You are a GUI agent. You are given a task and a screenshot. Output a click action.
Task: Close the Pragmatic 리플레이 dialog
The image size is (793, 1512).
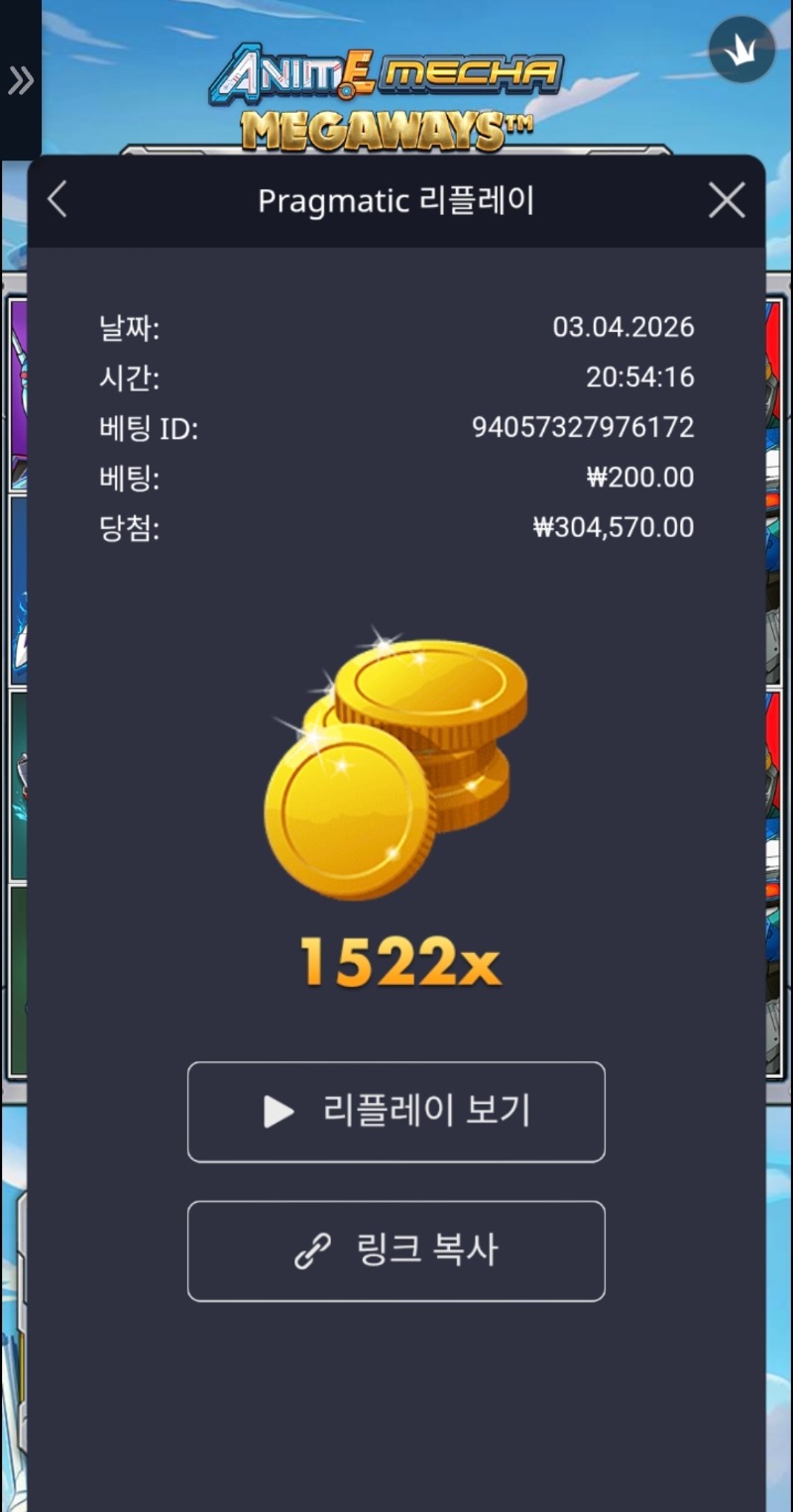tap(727, 200)
